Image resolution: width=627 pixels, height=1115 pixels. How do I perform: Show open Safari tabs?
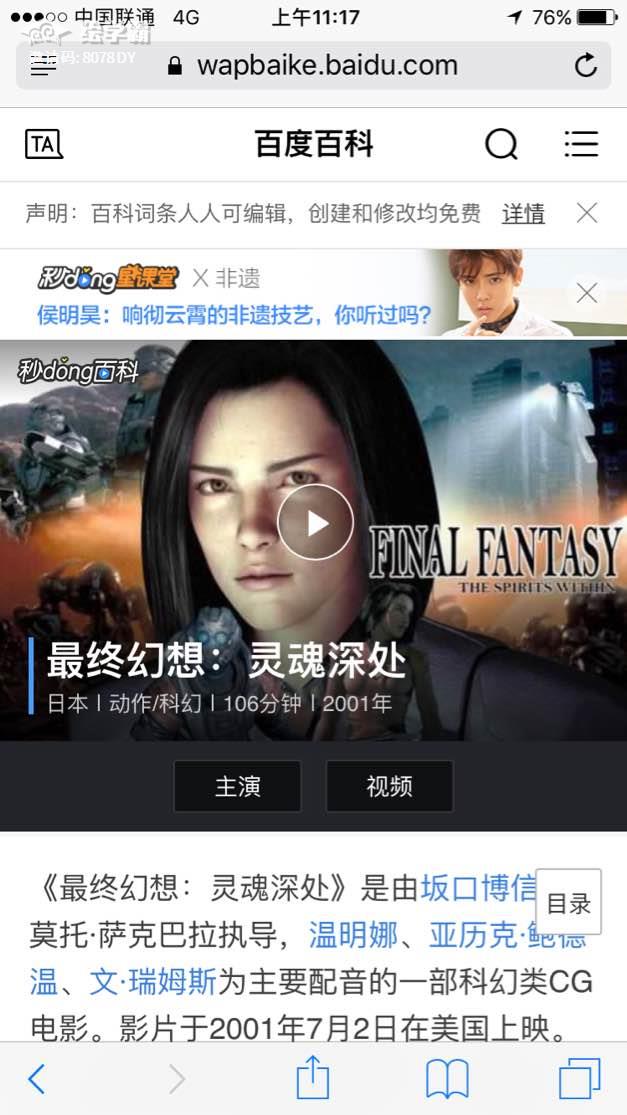point(579,1078)
